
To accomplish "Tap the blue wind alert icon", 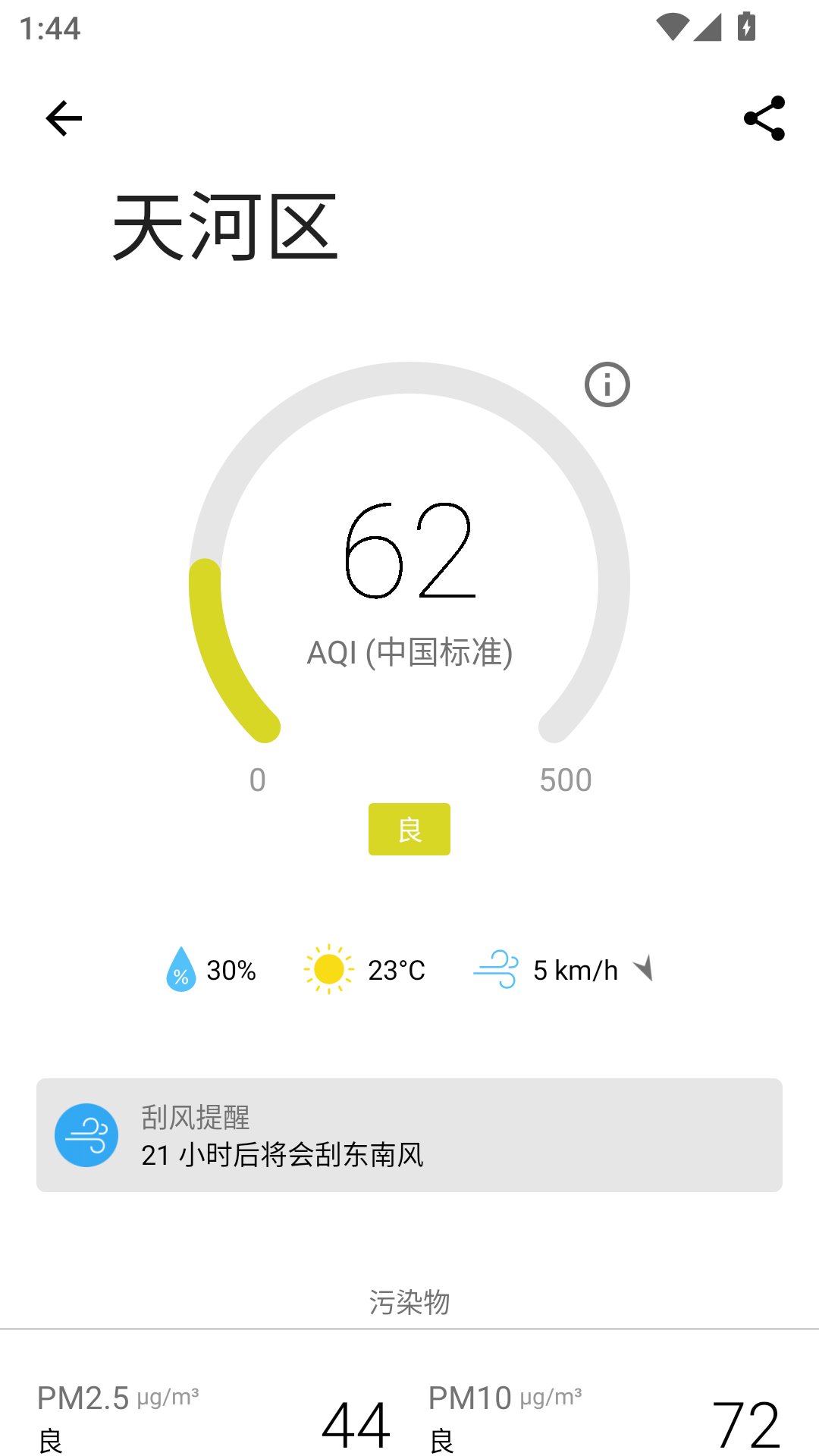I will [86, 1134].
